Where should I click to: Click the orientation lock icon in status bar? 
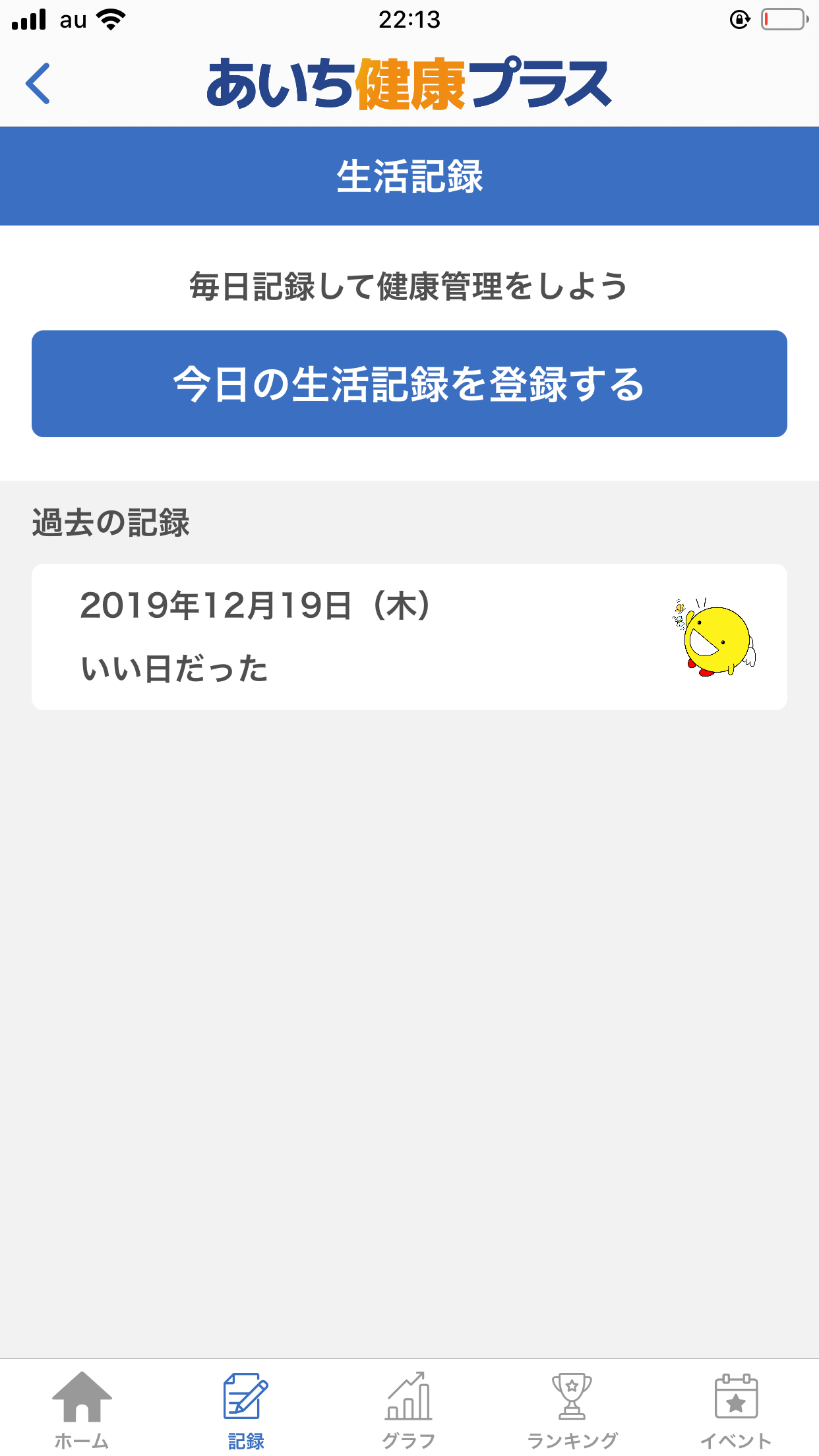click(x=739, y=19)
